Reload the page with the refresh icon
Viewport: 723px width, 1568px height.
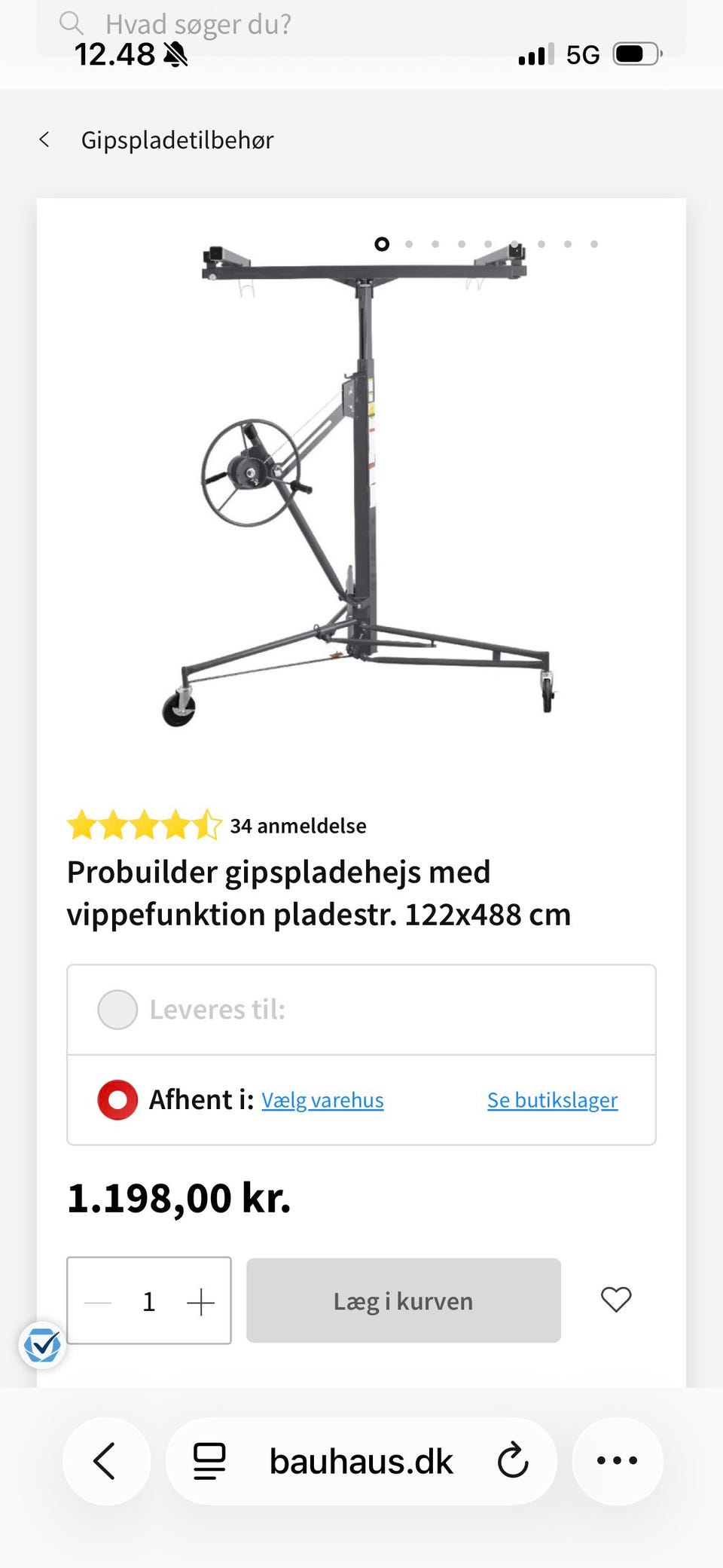pyautogui.click(x=514, y=1460)
